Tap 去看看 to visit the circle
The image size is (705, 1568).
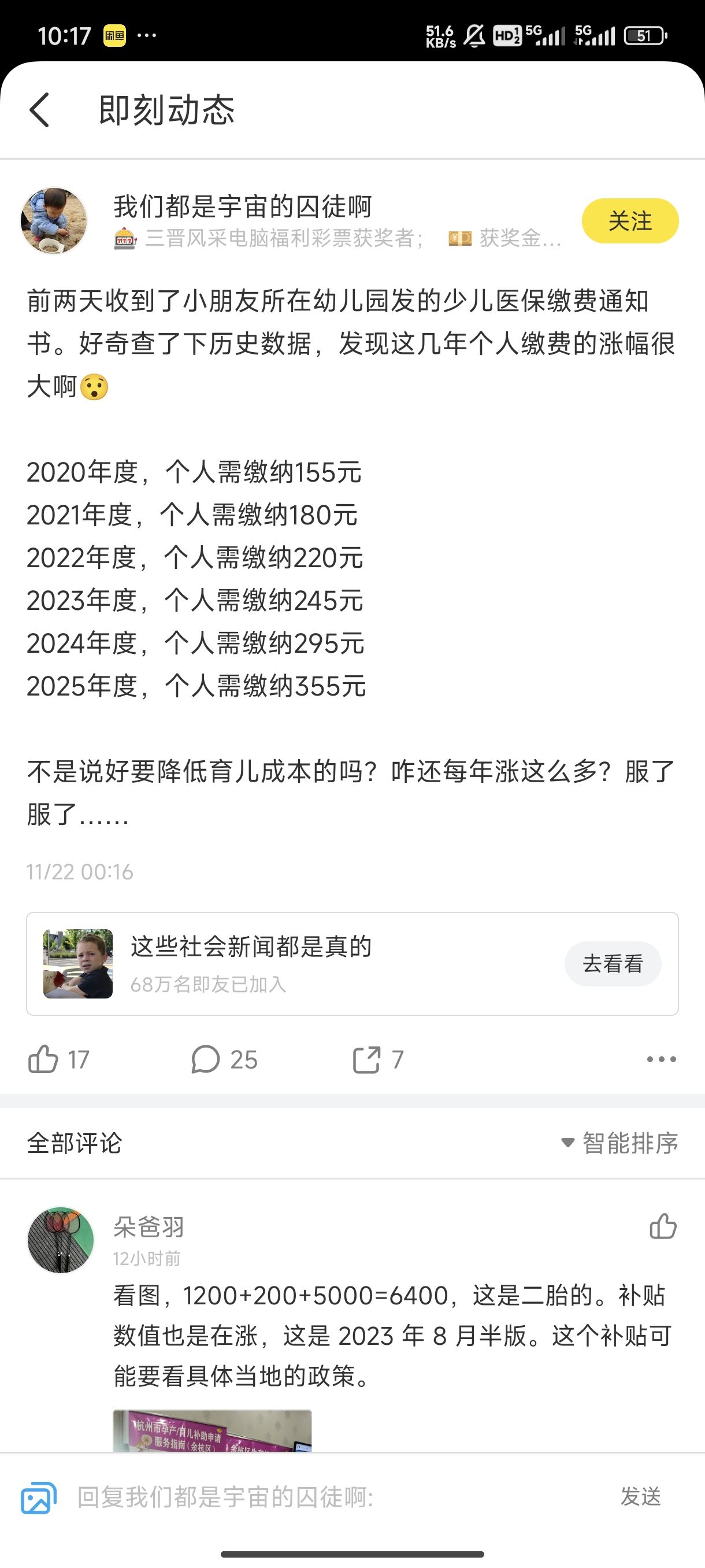[x=613, y=964]
